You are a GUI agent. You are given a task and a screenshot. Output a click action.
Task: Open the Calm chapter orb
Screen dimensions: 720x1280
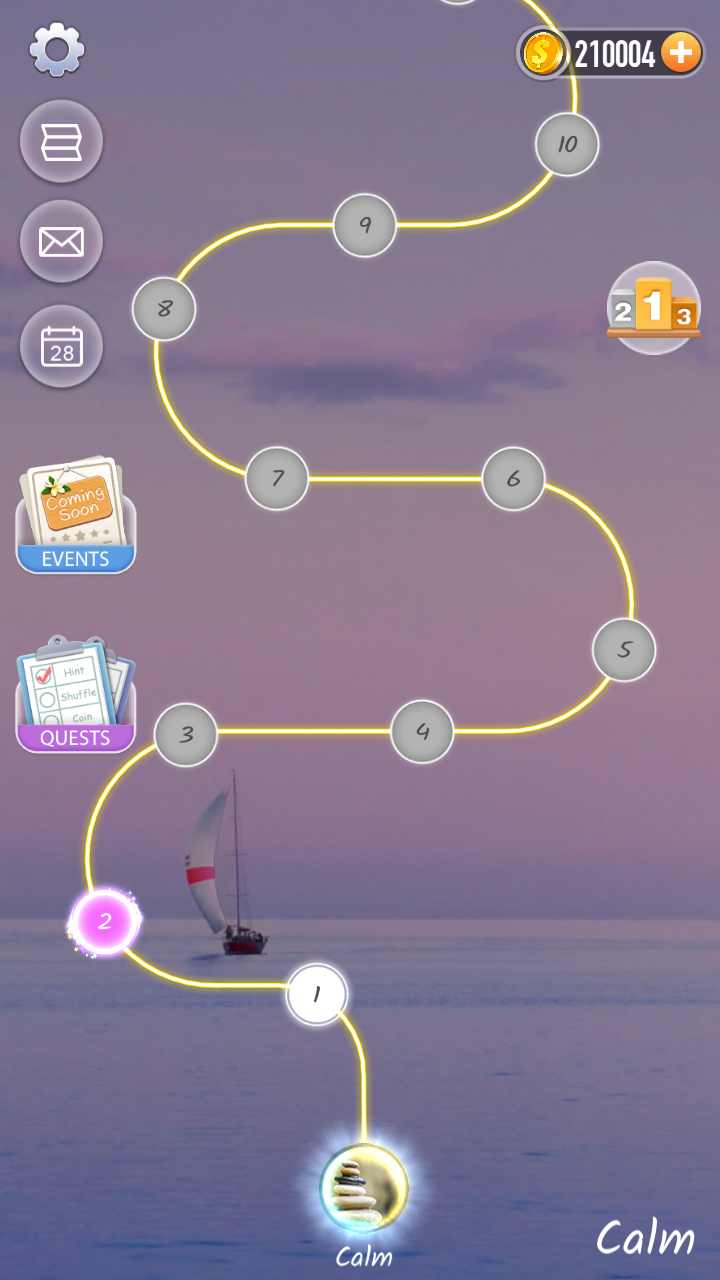tap(364, 1188)
